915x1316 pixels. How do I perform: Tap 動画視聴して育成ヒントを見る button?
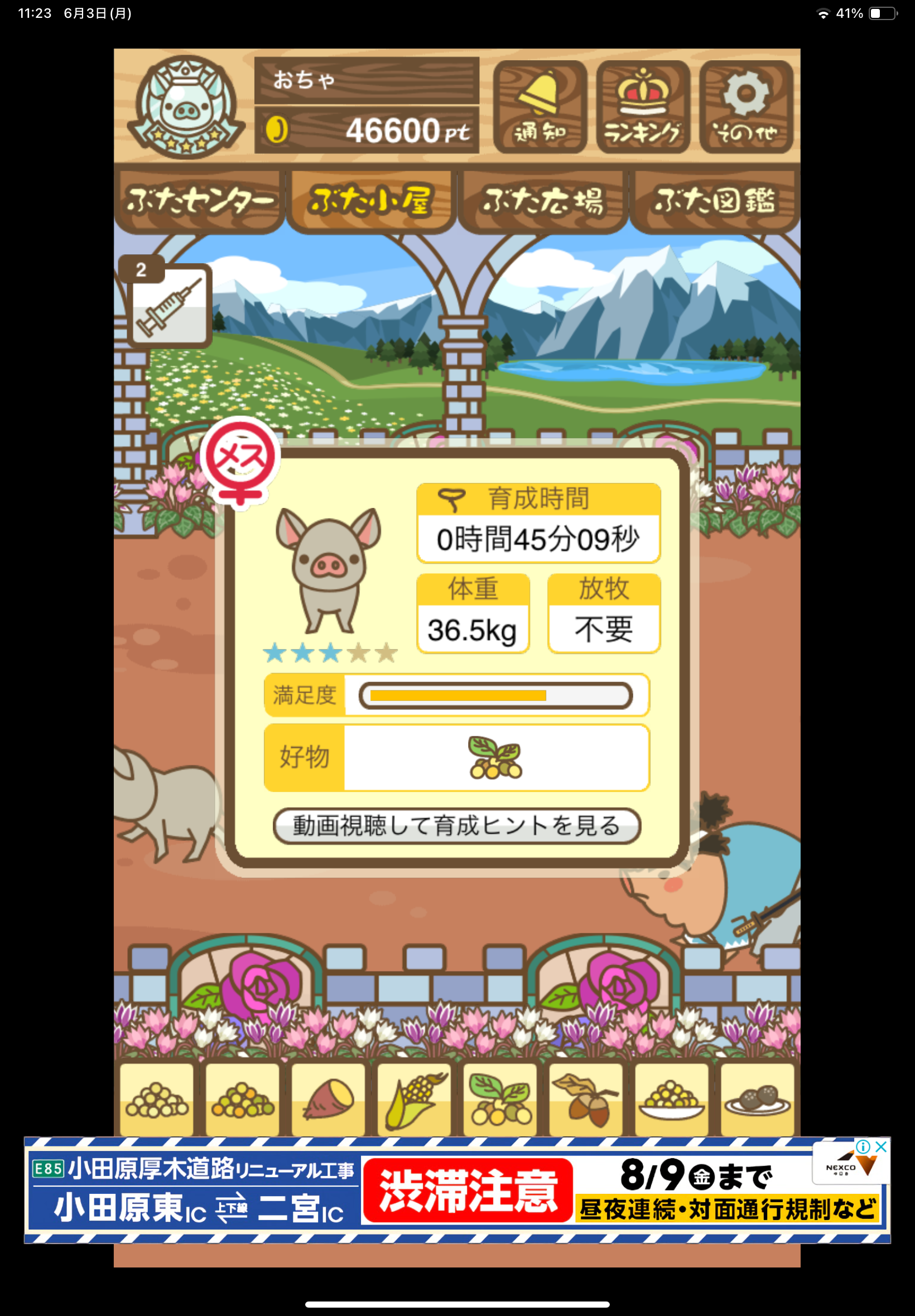(456, 826)
